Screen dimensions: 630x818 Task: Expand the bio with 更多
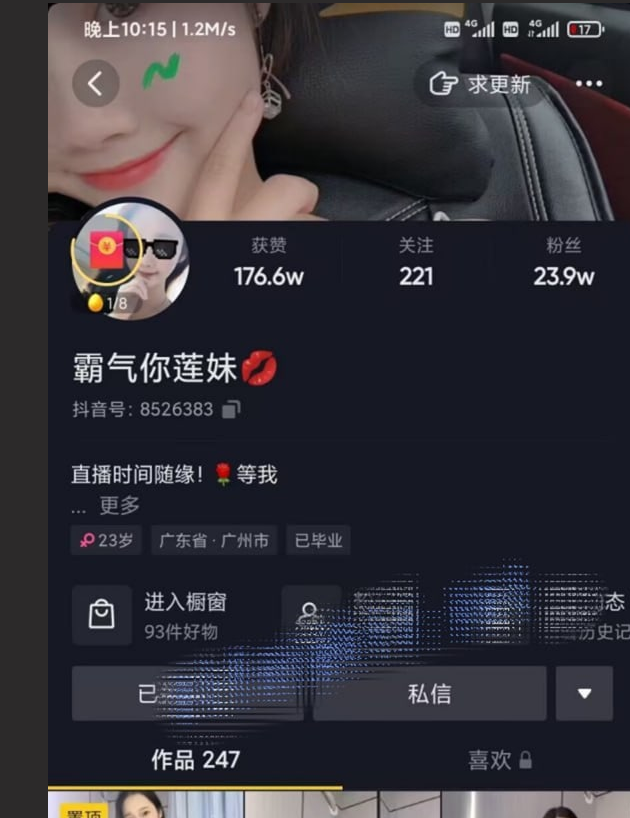click(119, 505)
